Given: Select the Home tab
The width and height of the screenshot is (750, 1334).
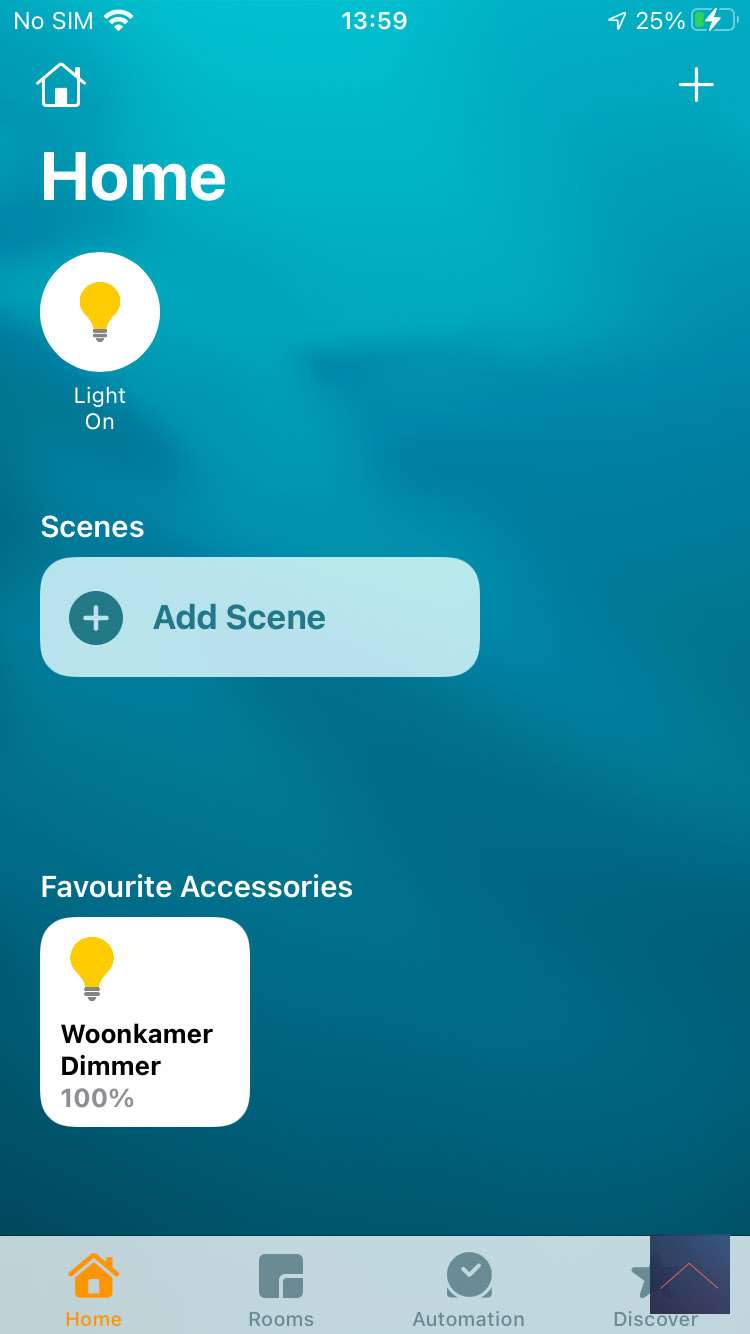Looking at the screenshot, I should coord(93,1290).
